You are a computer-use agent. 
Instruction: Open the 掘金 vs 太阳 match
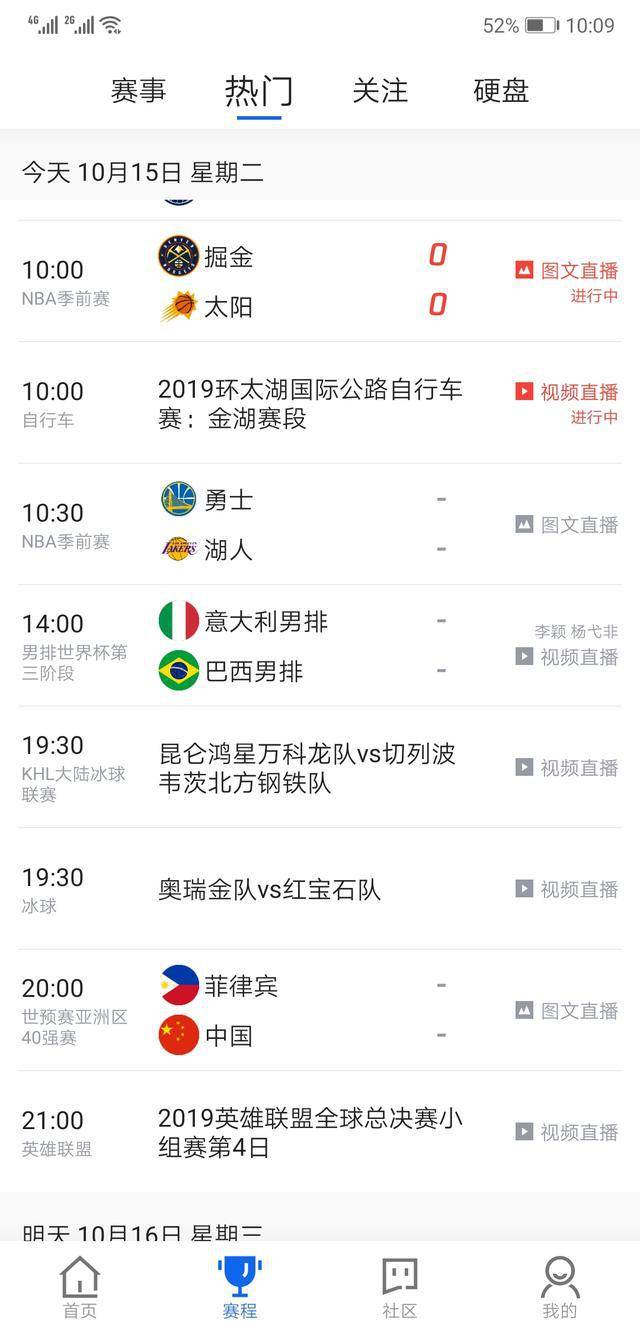(x=320, y=281)
